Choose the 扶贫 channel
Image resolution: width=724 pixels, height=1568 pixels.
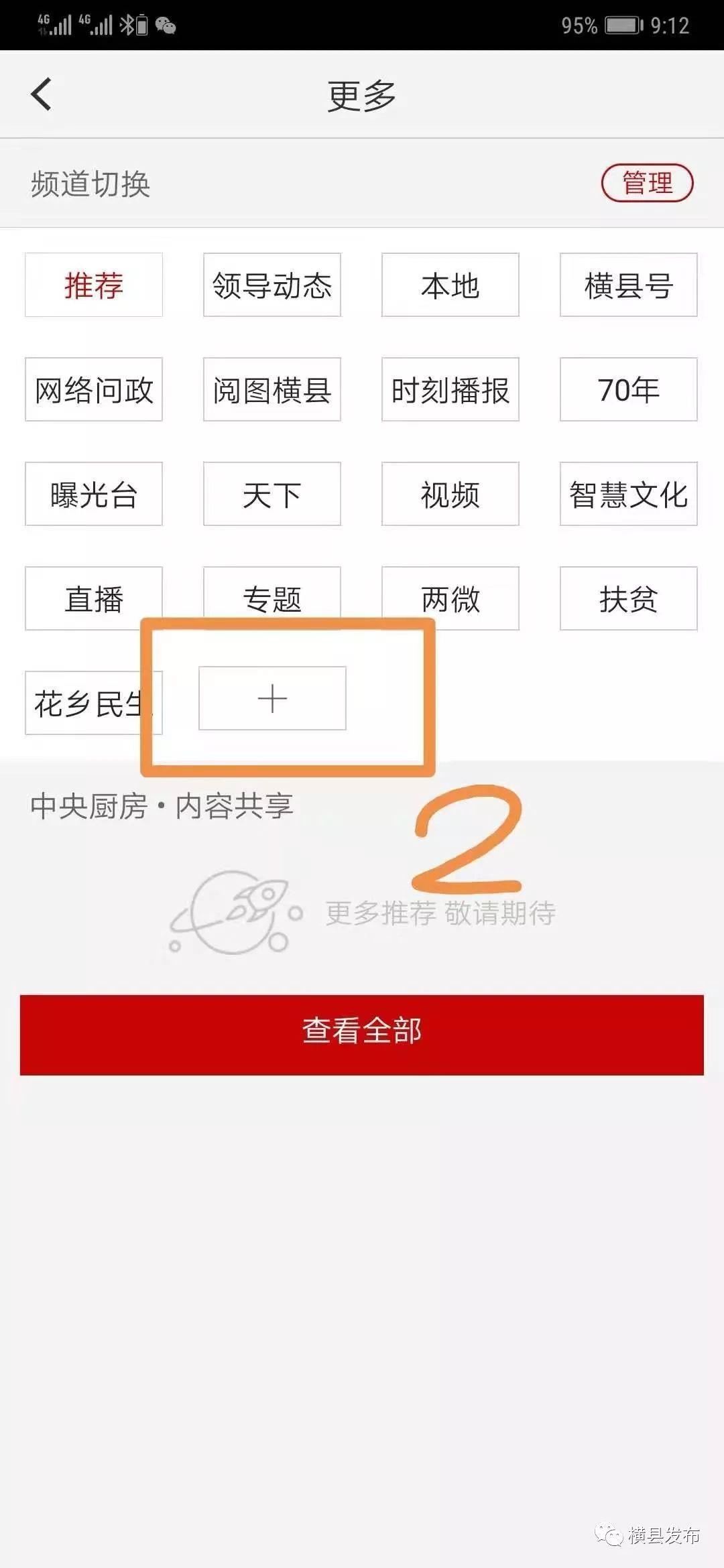pyautogui.click(x=629, y=598)
